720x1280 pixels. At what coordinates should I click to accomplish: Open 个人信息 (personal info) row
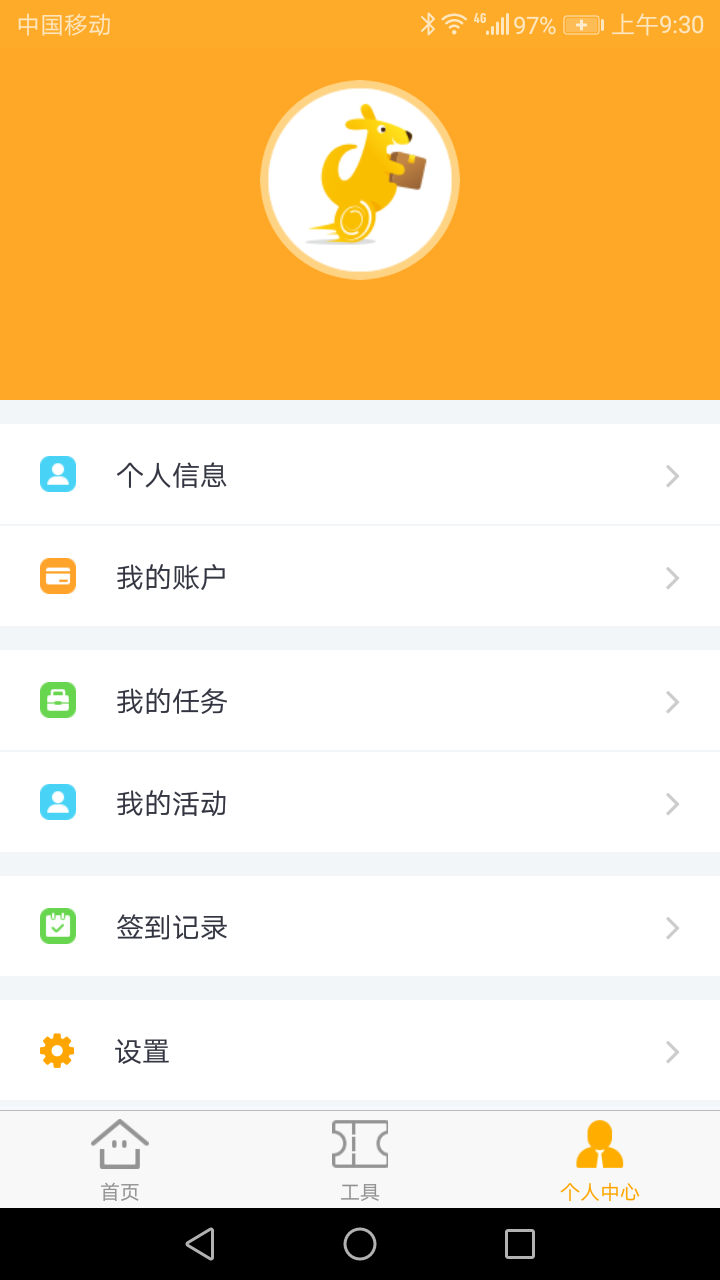360,474
